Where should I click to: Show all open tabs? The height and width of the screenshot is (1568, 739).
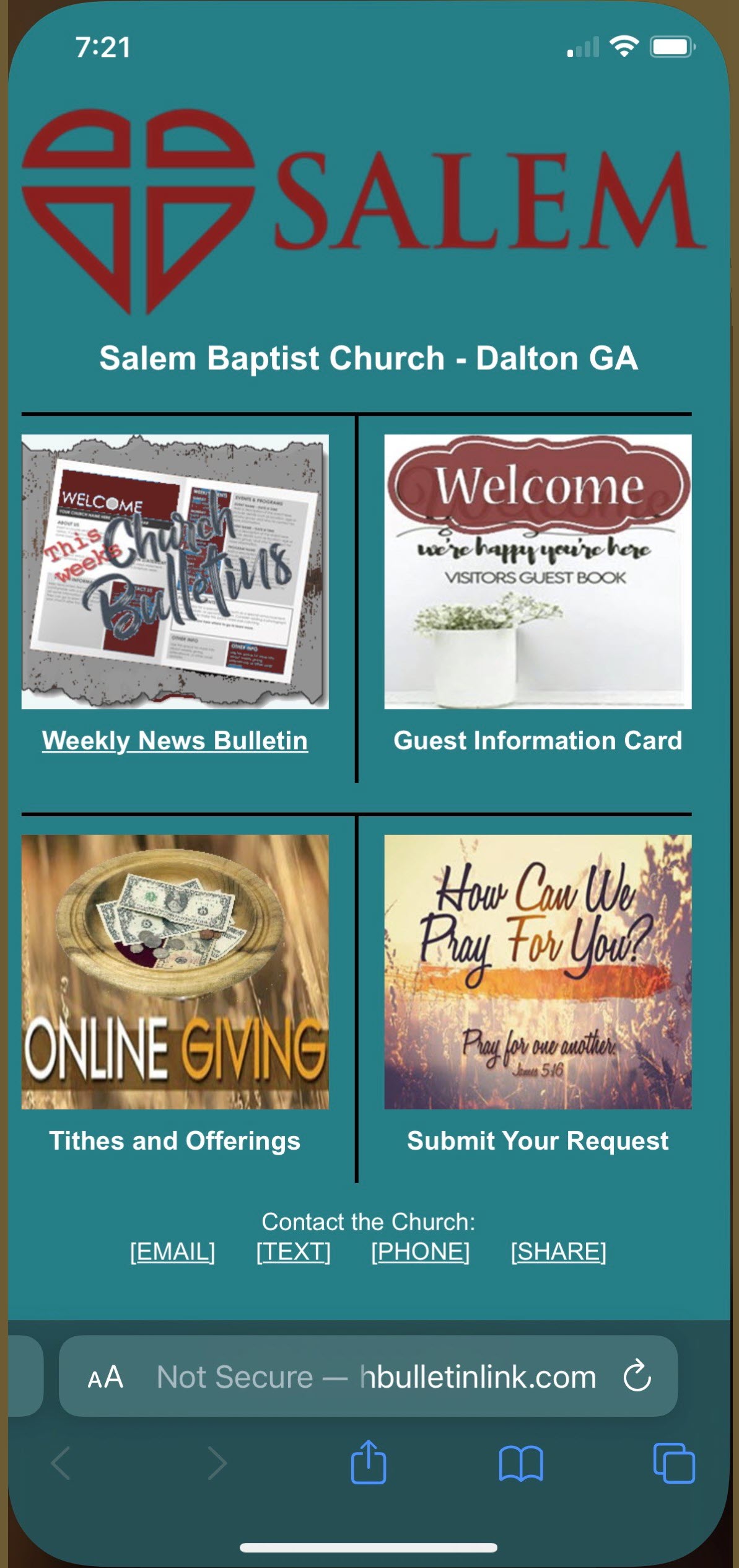(673, 1463)
